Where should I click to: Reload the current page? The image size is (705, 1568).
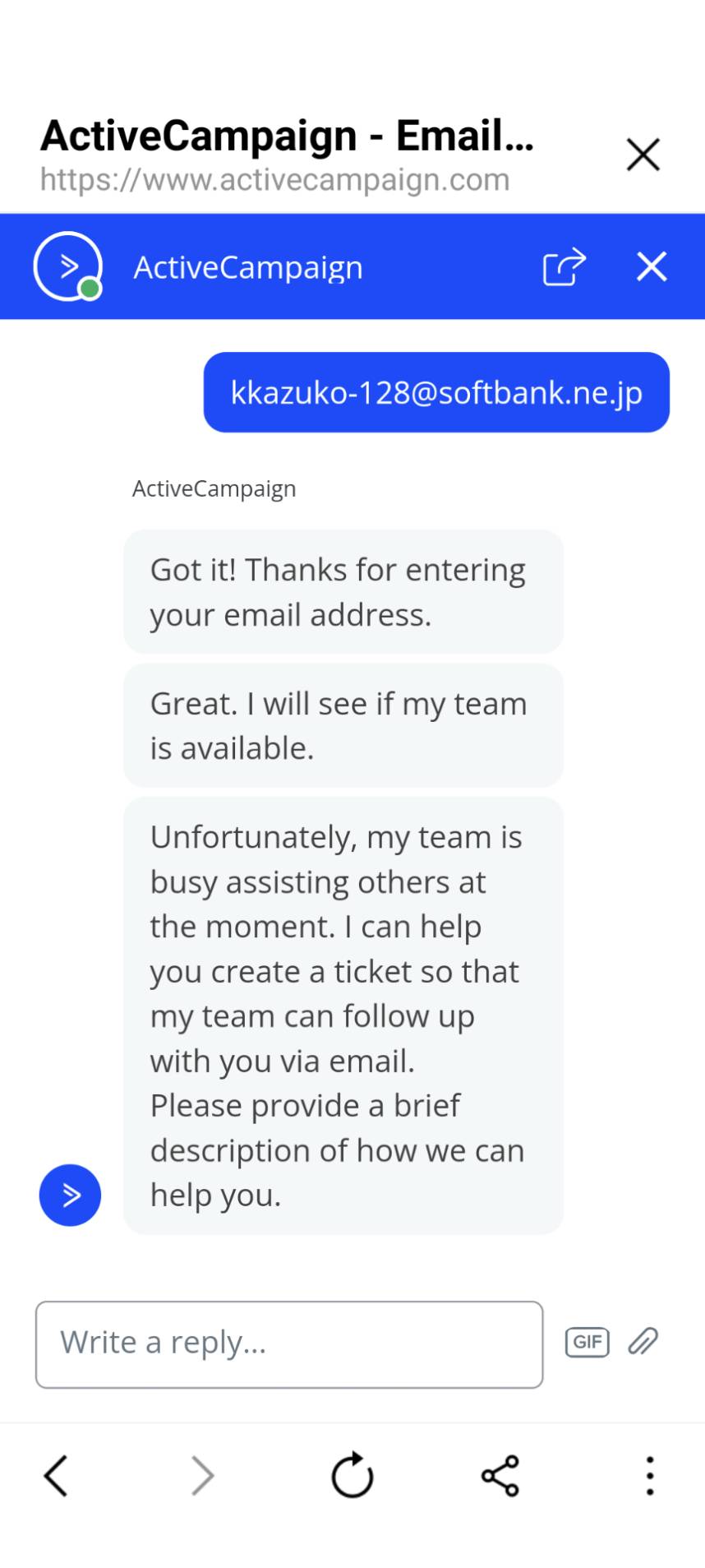click(352, 1475)
